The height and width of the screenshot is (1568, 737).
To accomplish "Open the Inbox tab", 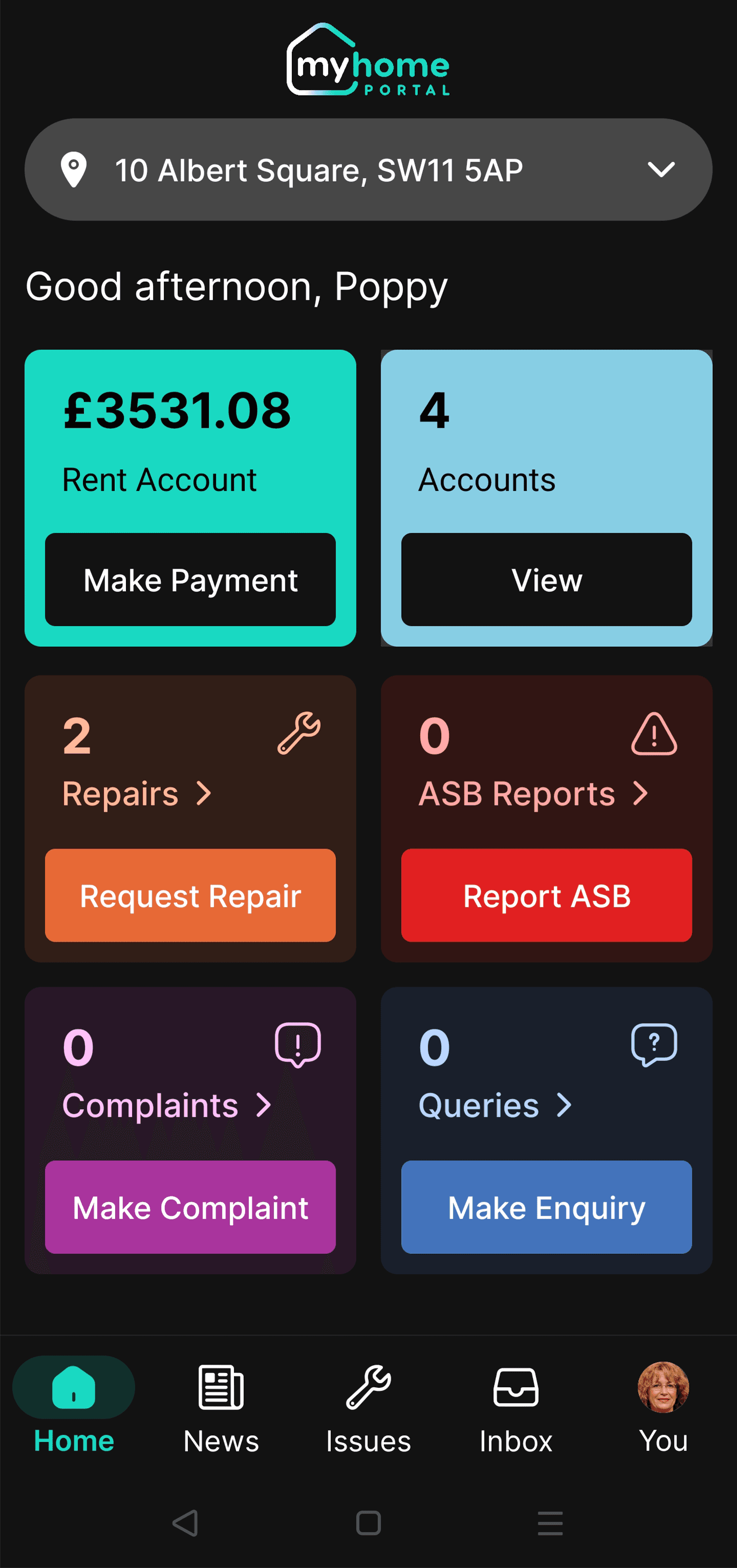I will coord(515,1407).
